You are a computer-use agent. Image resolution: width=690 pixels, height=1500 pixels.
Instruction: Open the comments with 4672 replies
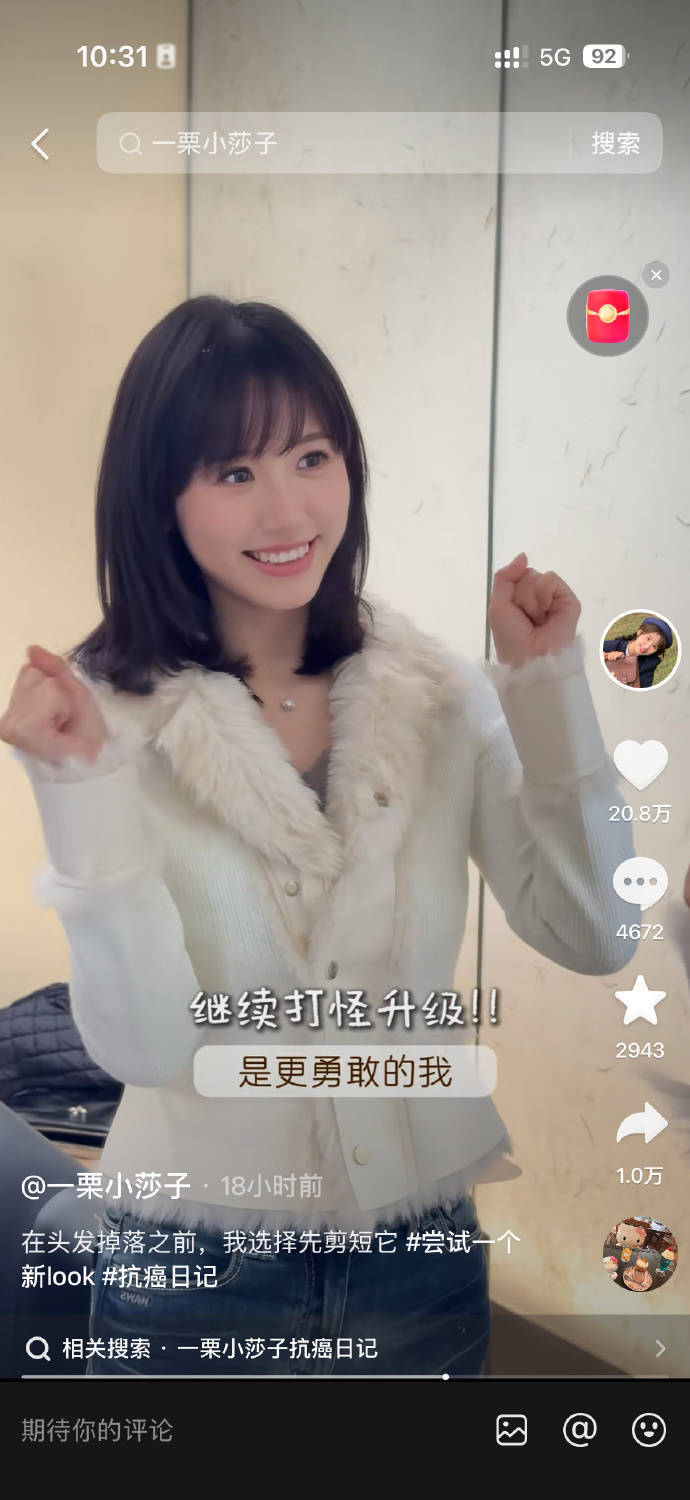640,884
